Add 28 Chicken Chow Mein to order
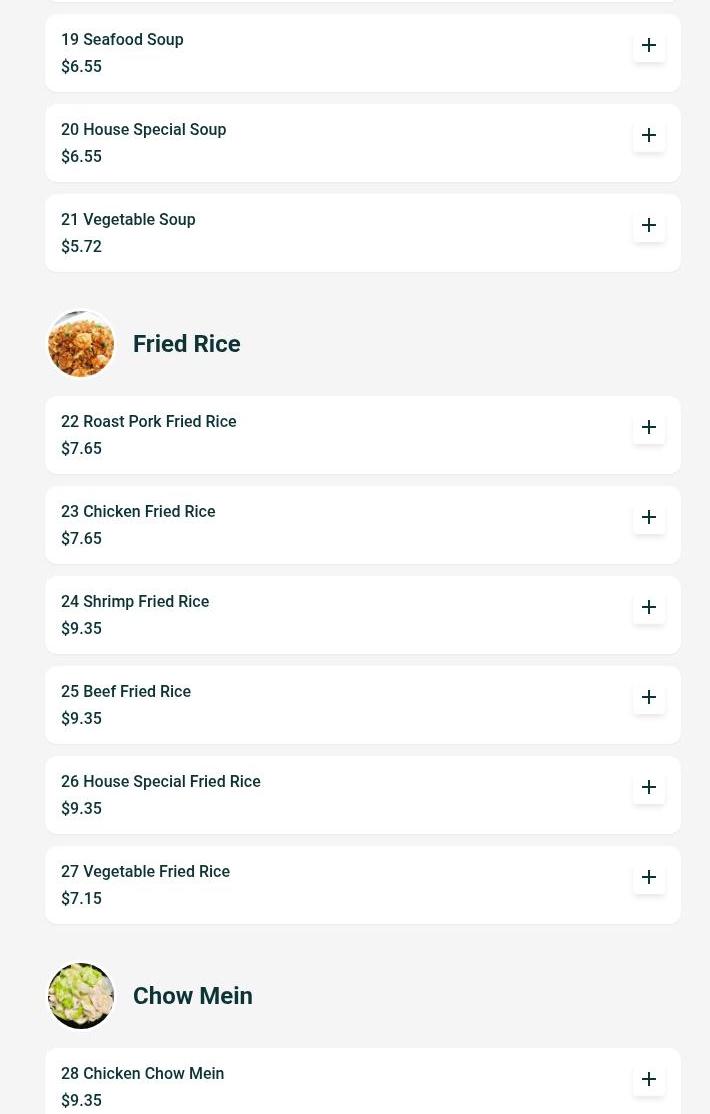This screenshot has height=1114, width=710. point(649,1079)
